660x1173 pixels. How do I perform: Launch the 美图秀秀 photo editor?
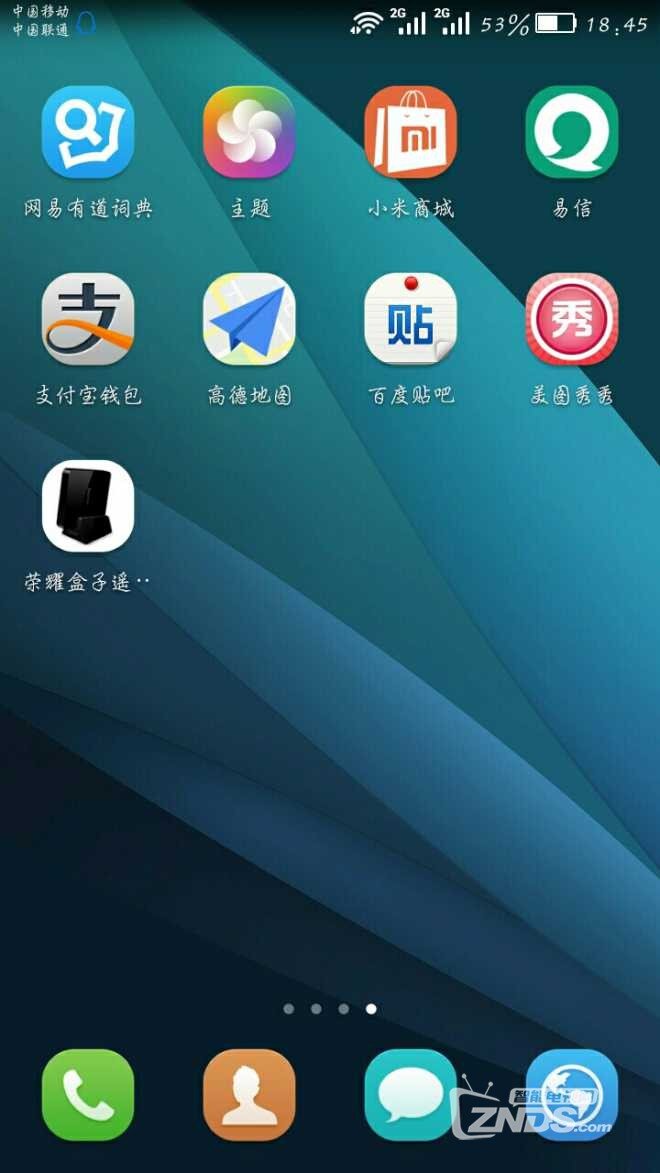(x=572, y=319)
